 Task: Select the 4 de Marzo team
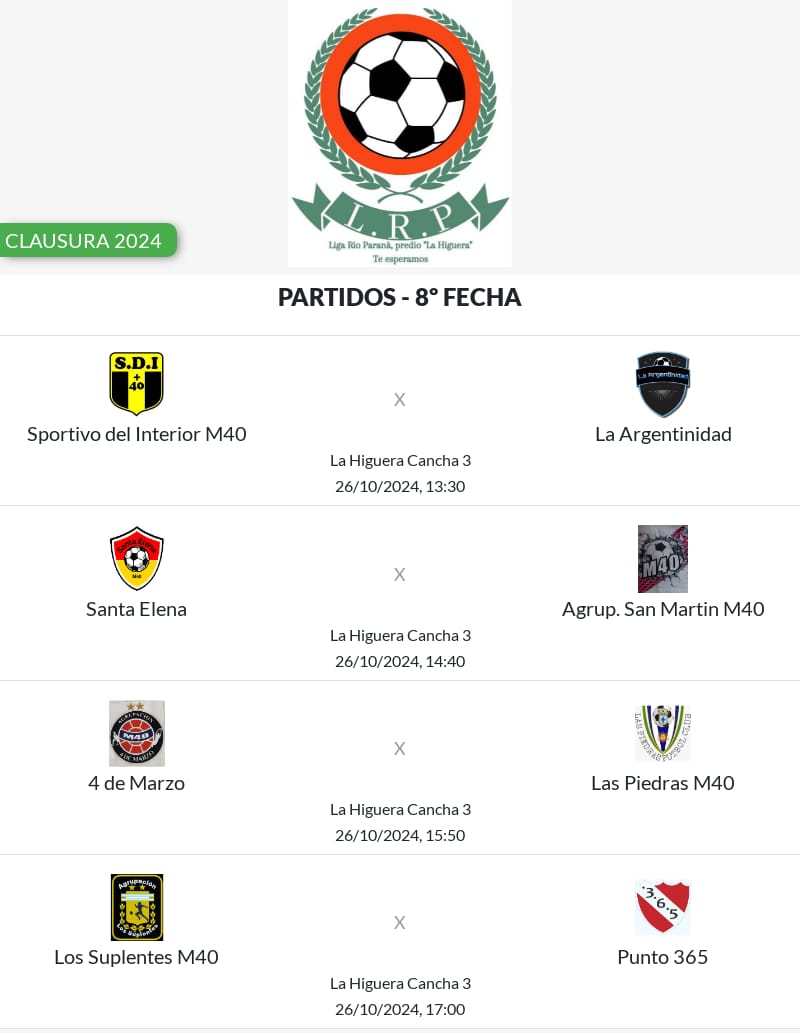[136, 782]
